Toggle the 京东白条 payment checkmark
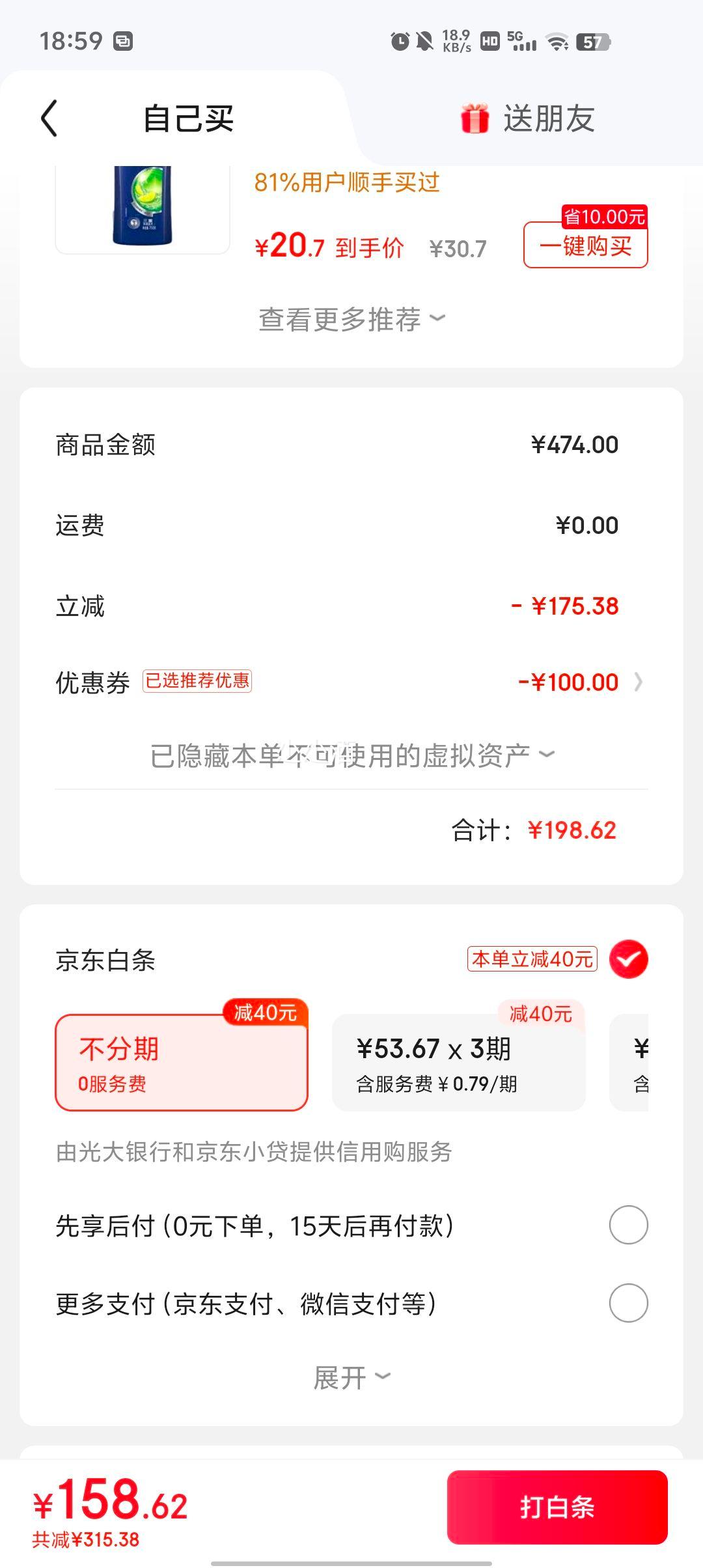This screenshot has height=1568, width=703. [x=628, y=959]
